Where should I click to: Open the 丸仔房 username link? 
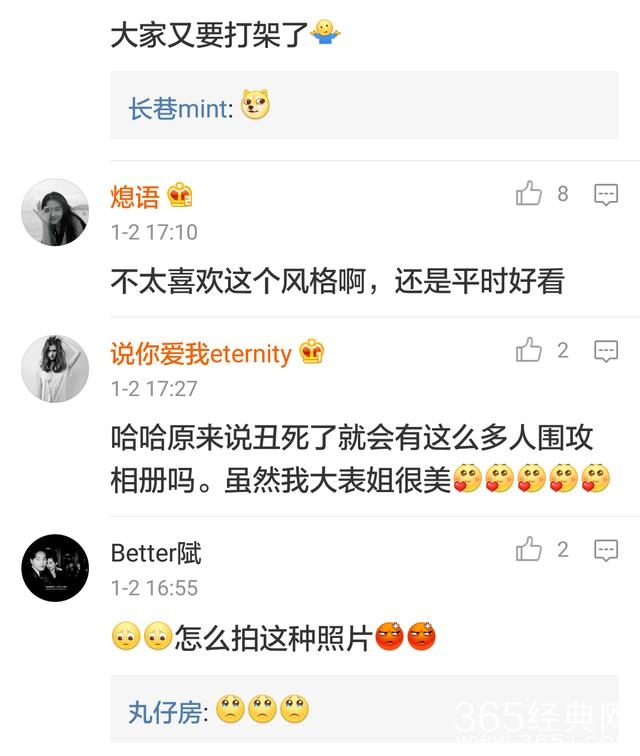166,711
